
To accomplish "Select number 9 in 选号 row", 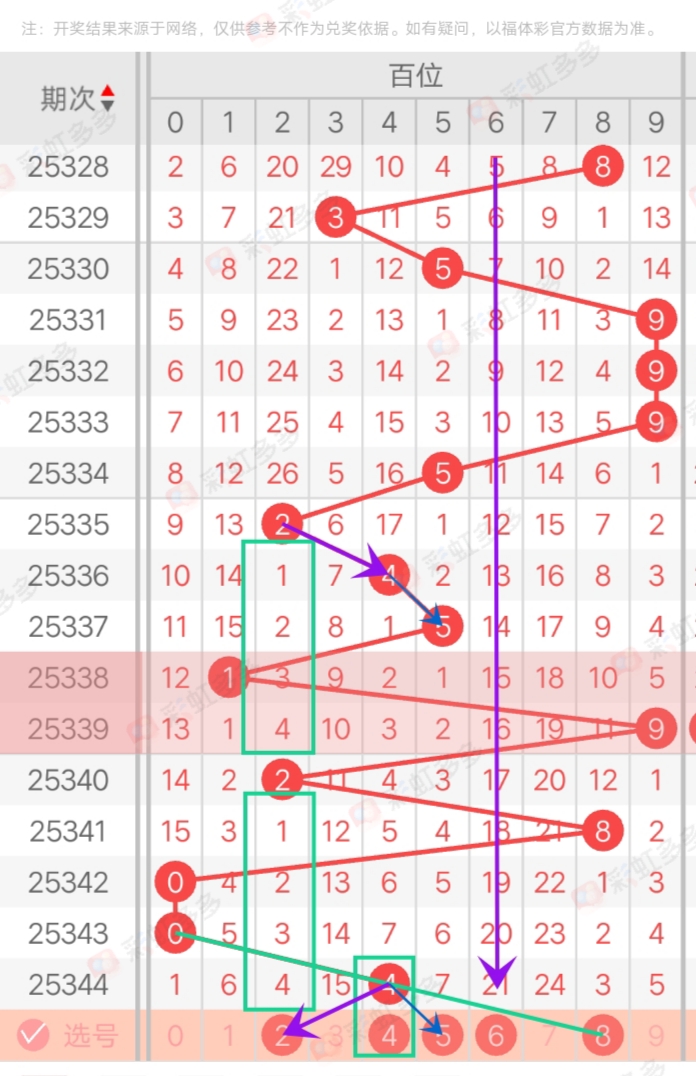I will 656,1035.
